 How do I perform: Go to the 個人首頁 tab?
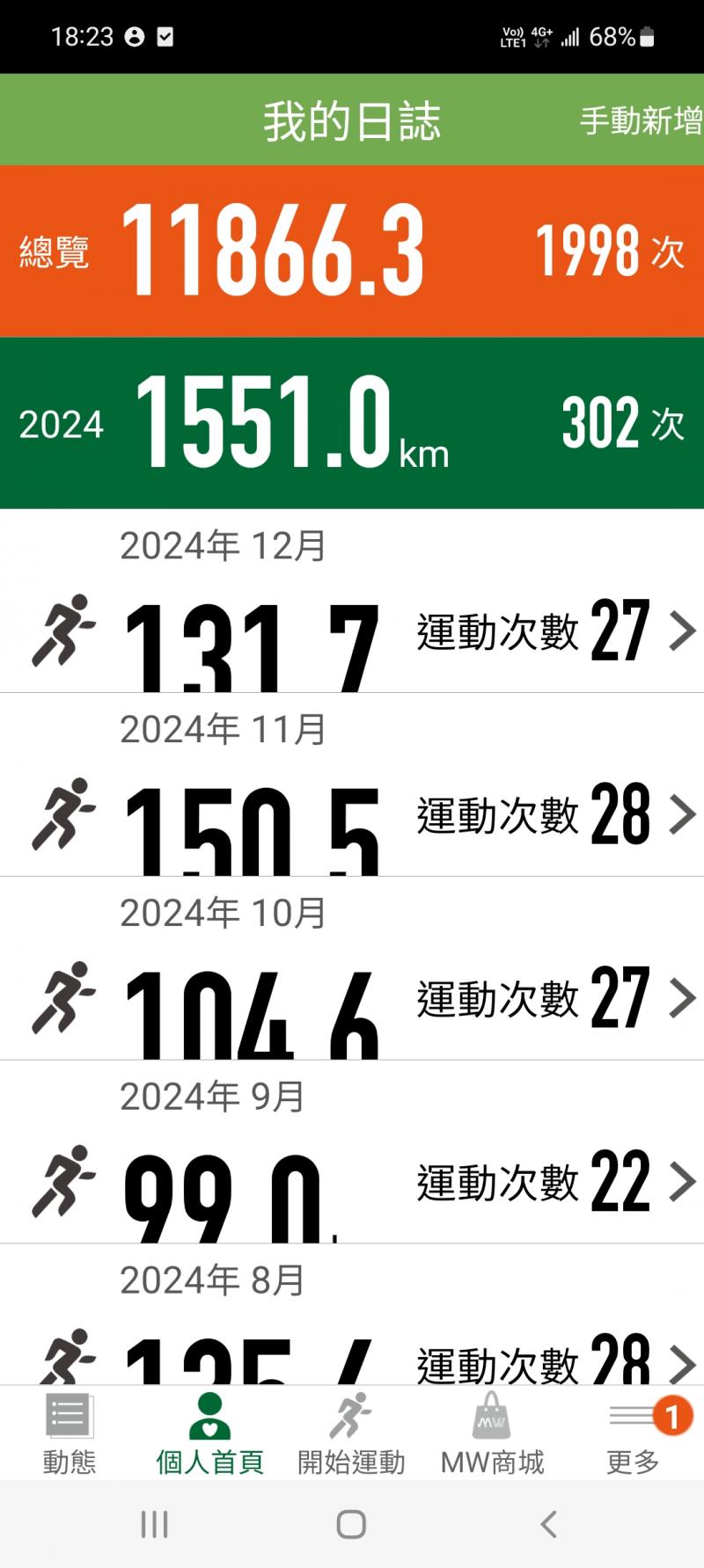(210, 1434)
